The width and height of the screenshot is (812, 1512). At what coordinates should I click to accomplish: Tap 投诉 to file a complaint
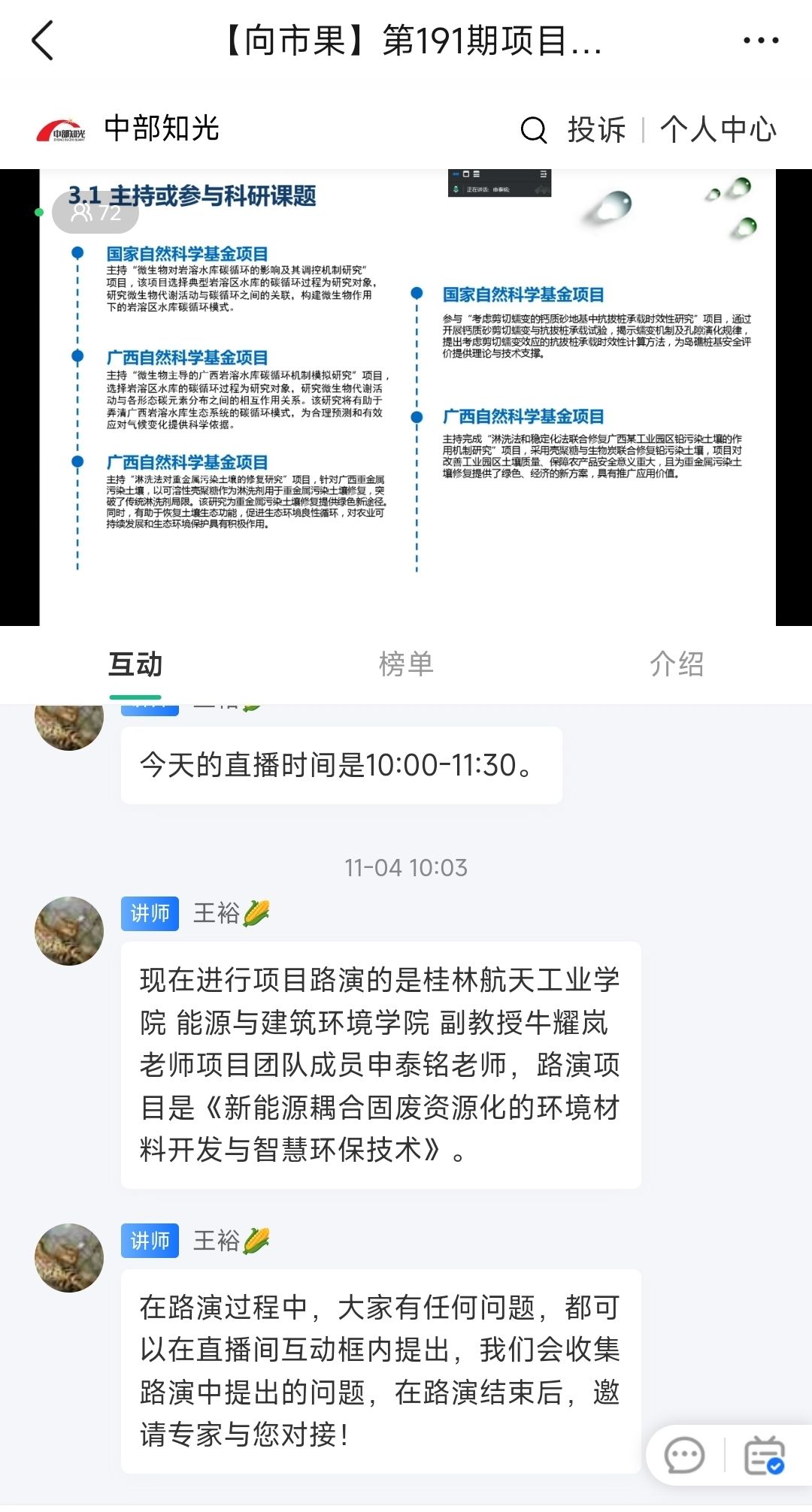[596, 130]
